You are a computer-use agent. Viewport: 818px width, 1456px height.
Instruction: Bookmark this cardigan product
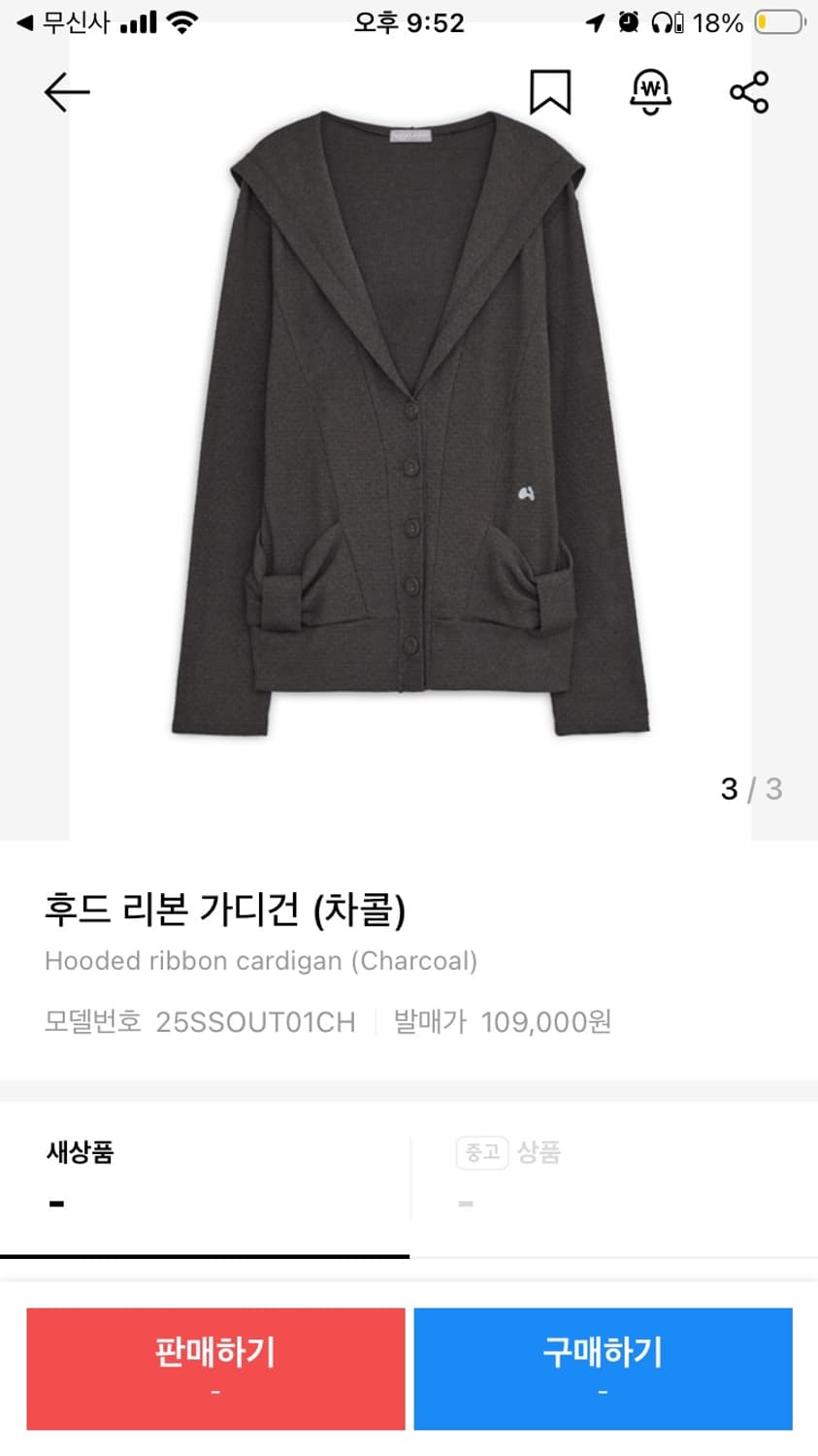point(549,92)
